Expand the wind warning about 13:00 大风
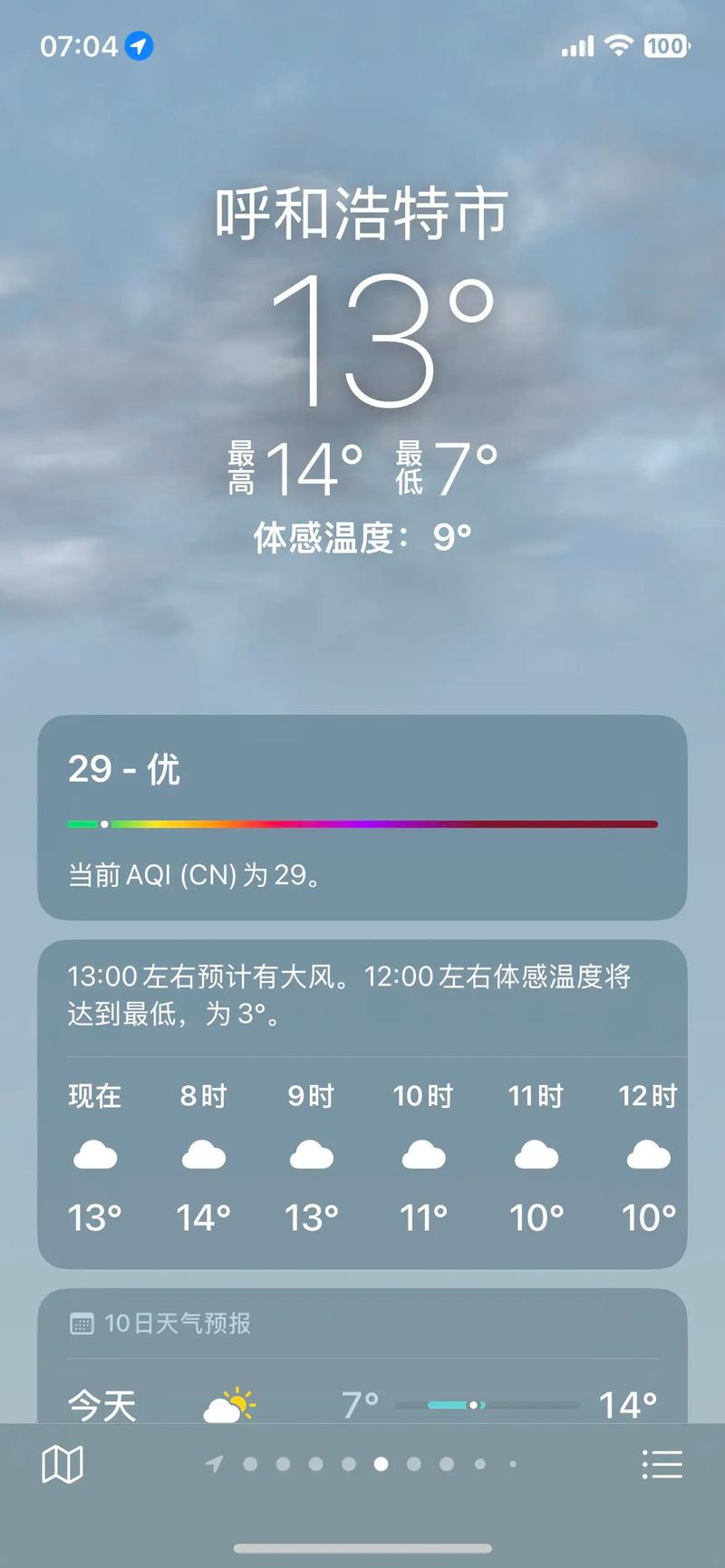725x1568 pixels. click(362, 995)
